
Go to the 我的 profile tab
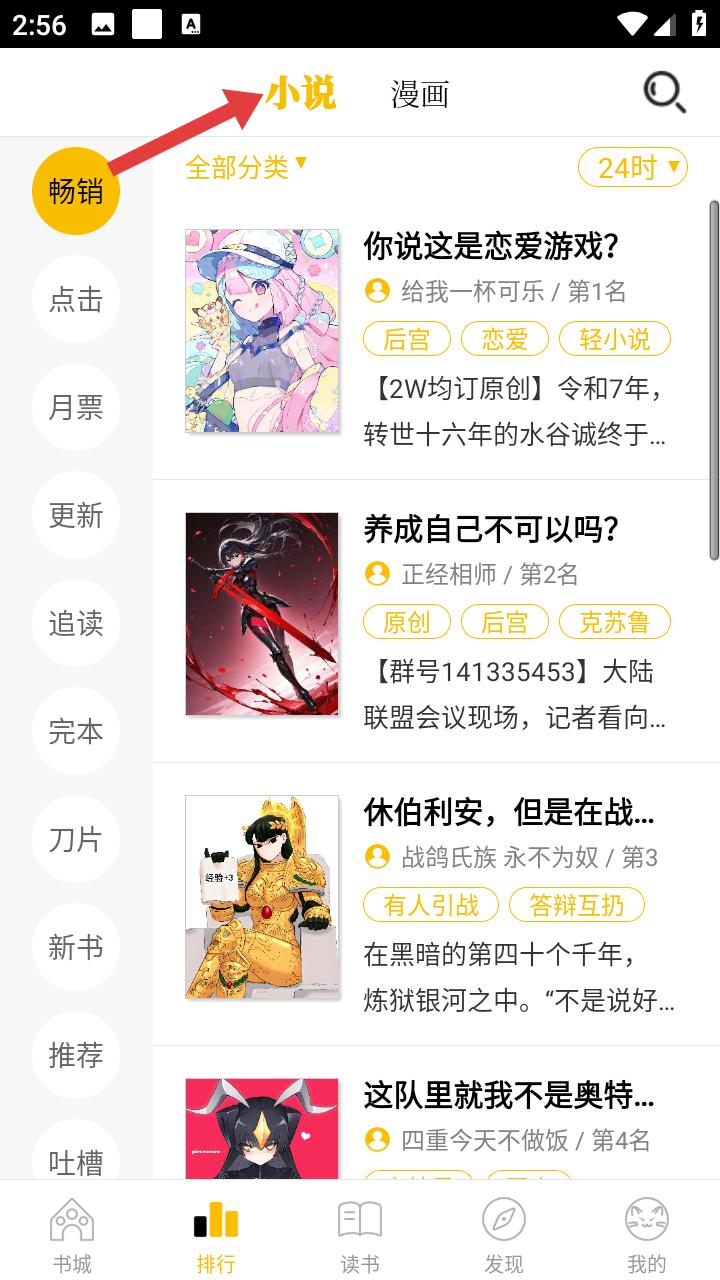point(647,1234)
